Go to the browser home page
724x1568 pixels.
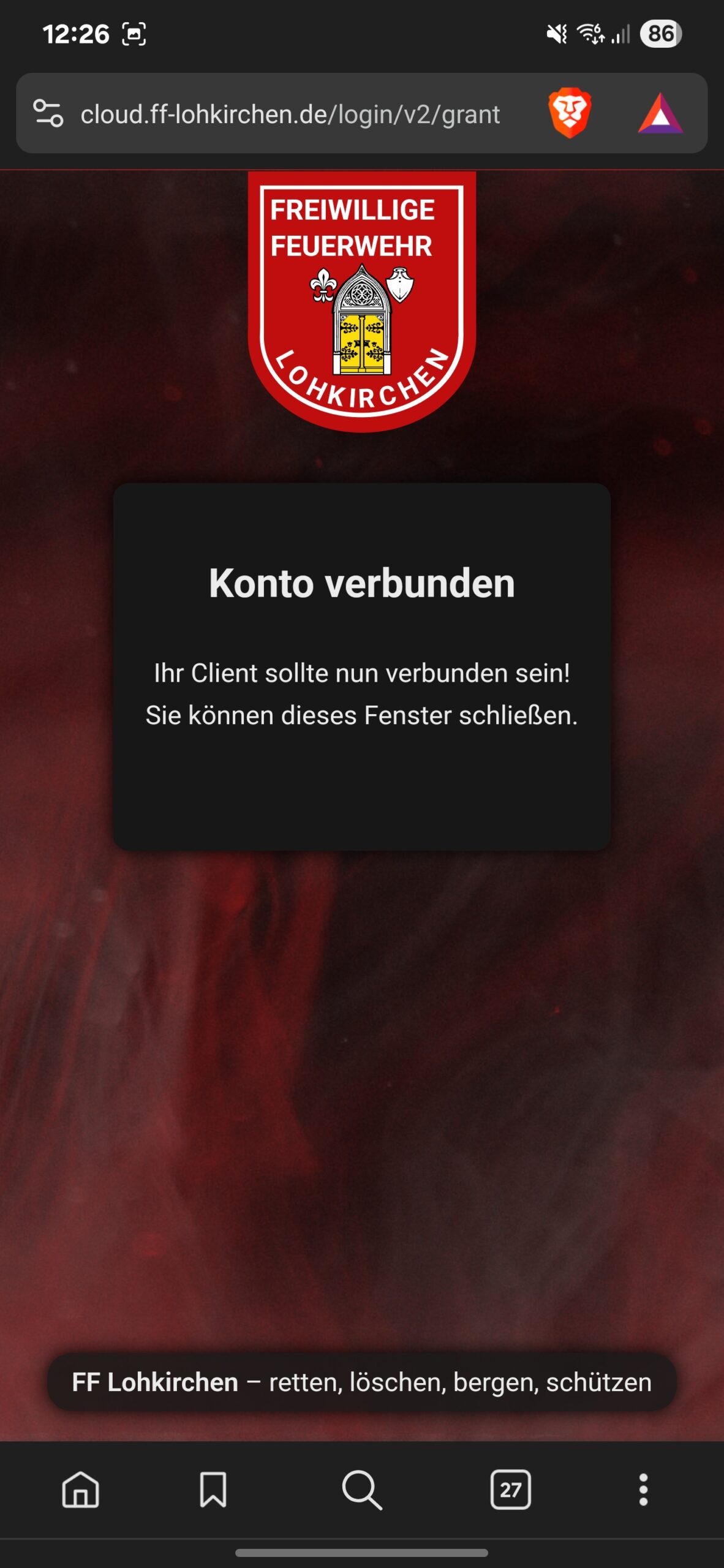click(80, 1489)
